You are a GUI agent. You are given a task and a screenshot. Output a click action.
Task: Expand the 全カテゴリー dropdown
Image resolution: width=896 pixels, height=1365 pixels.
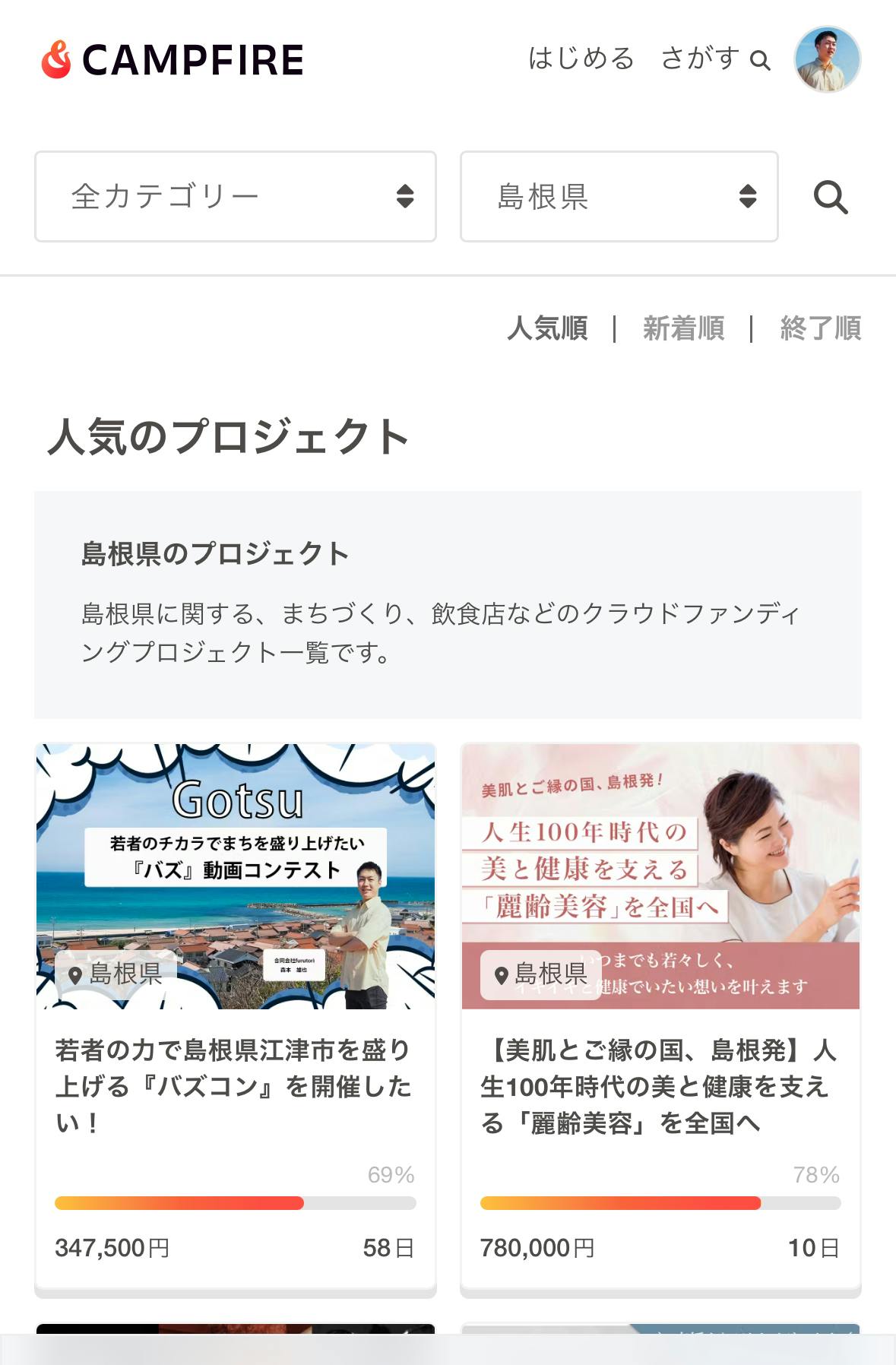236,197
